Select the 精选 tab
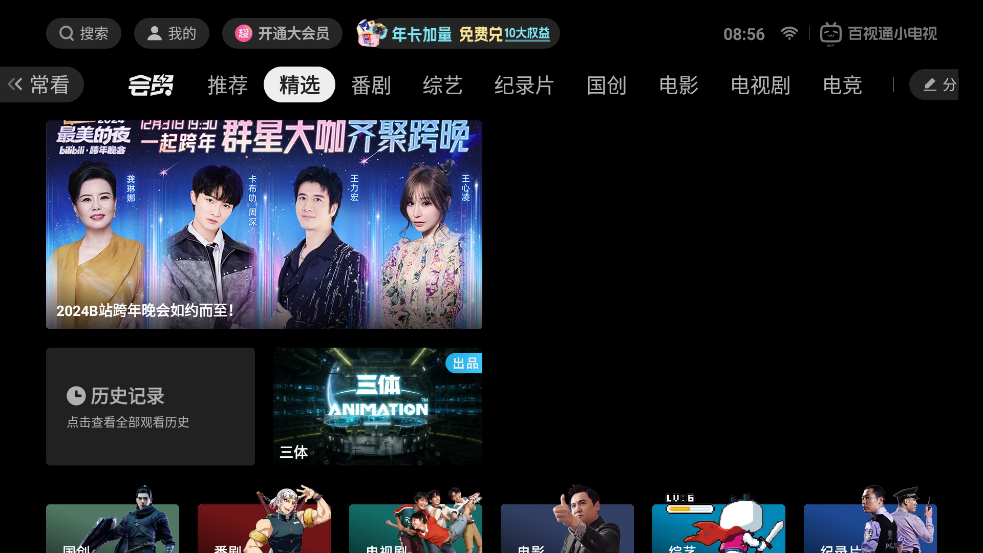This screenshot has width=983, height=553. click(x=299, y=85)
